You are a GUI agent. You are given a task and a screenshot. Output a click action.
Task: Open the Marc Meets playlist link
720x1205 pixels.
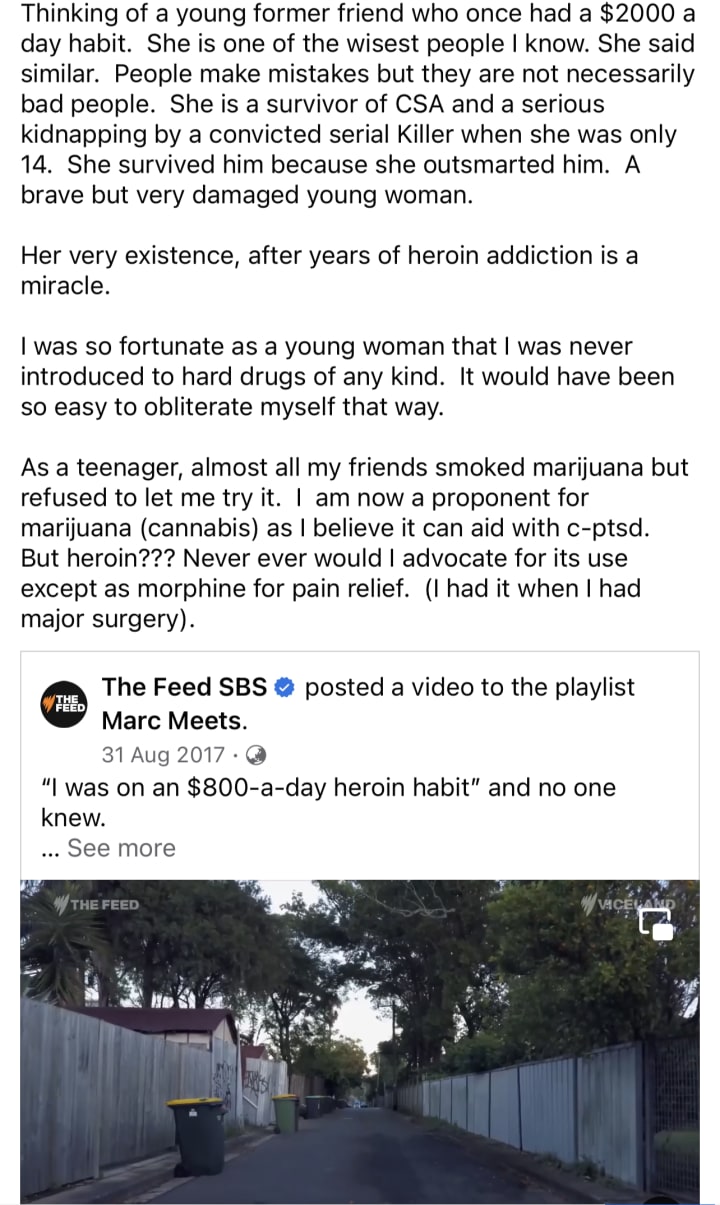pos(174,720)
